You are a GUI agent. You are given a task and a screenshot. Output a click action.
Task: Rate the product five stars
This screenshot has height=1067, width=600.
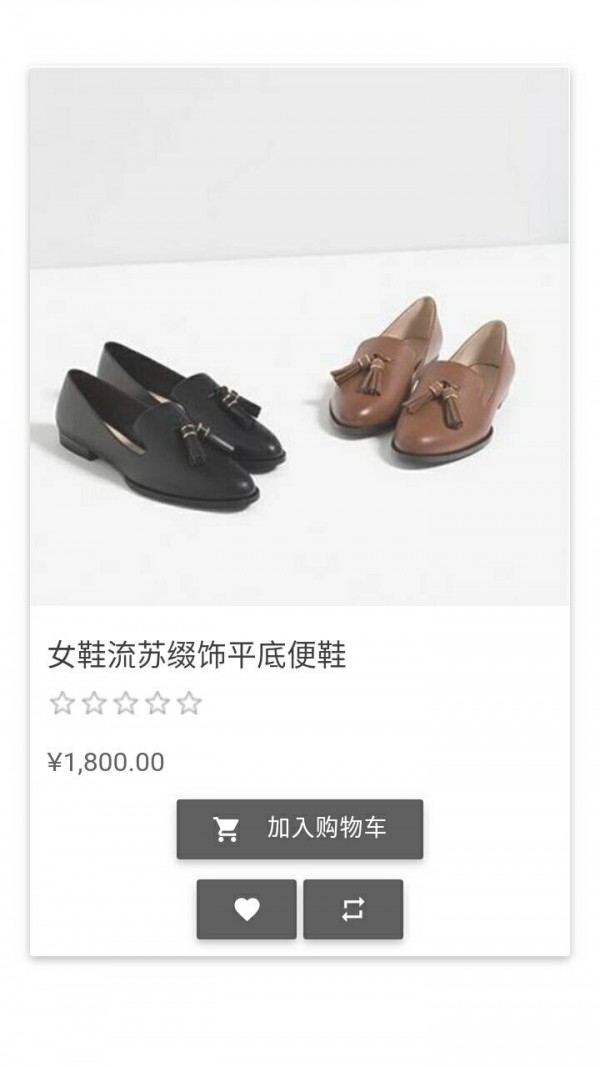189,704
